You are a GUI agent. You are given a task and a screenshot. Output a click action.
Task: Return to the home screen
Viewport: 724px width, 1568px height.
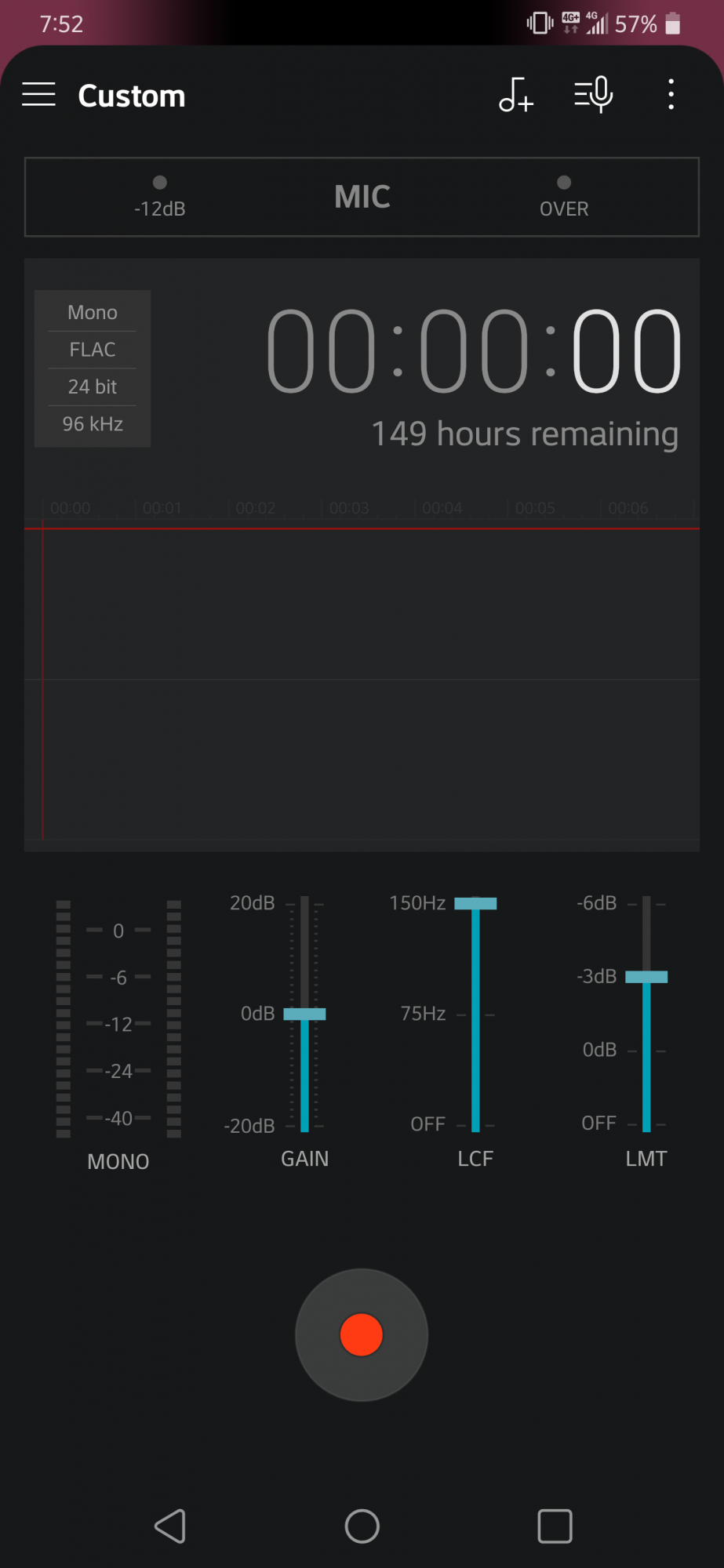(x=362, y=1526)
